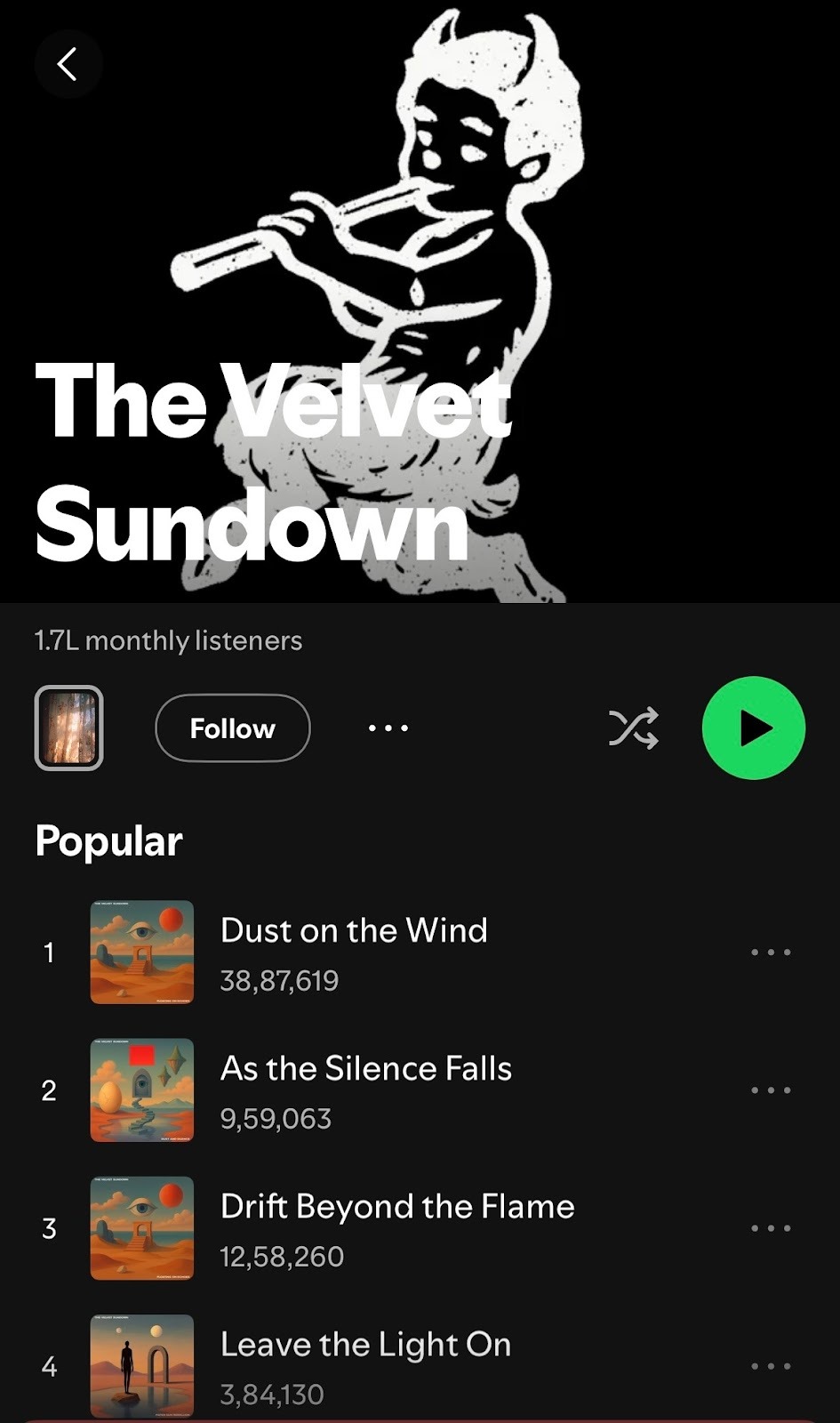This screenshot has height=1423, width=840.
Task: Follow The Velvet Sundown
Action: point(232,728)
